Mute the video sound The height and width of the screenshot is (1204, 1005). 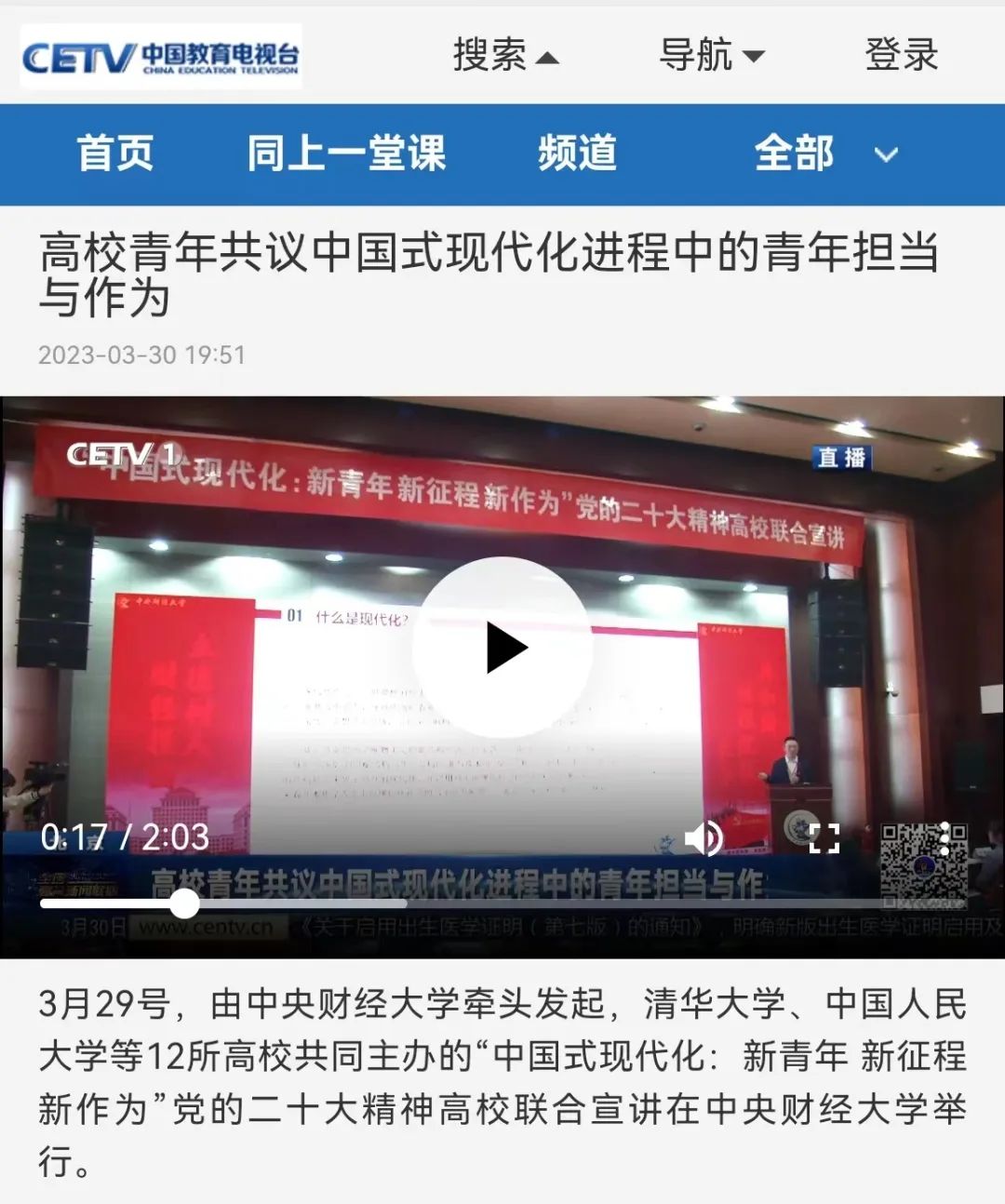point(704,837)
